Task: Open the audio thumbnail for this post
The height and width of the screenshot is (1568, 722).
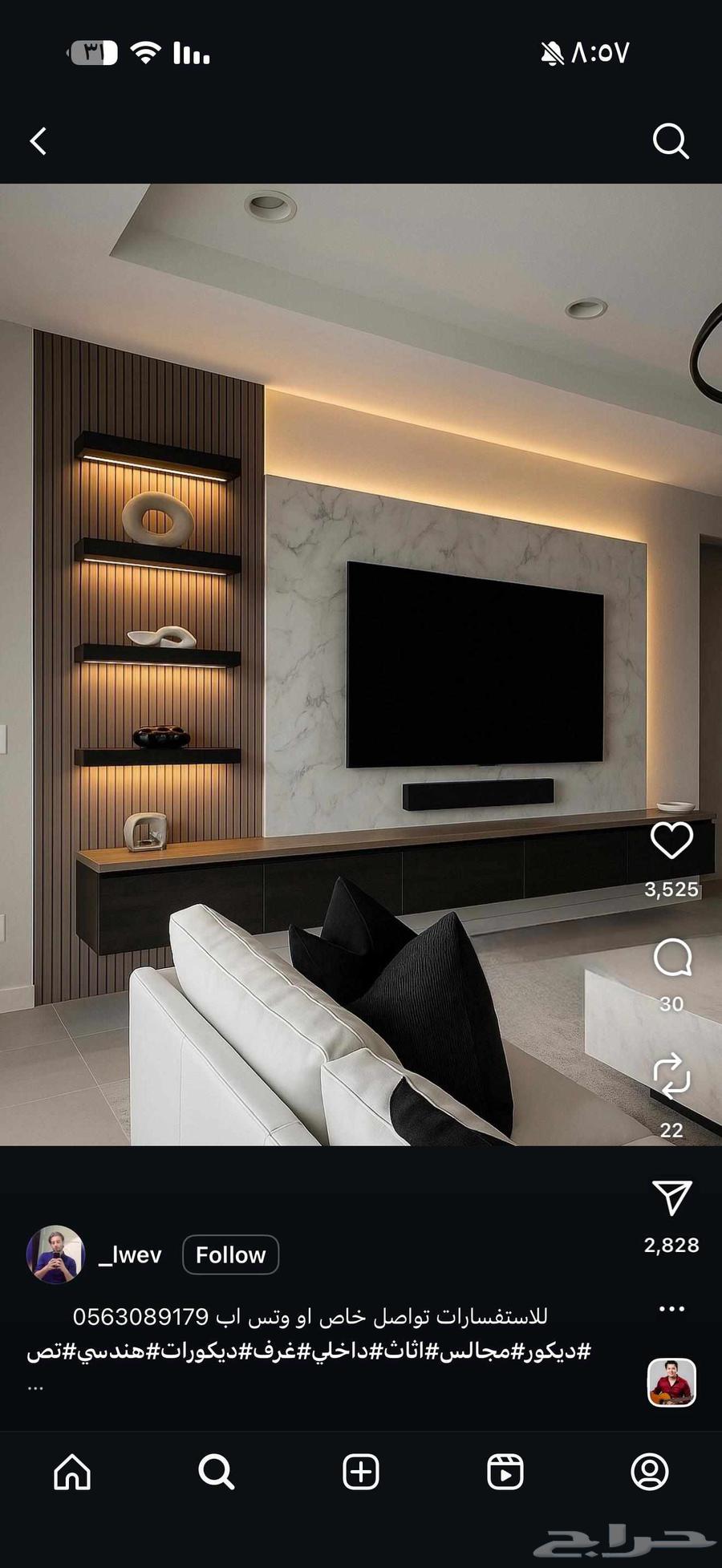Action: [x=671, y=1383]
